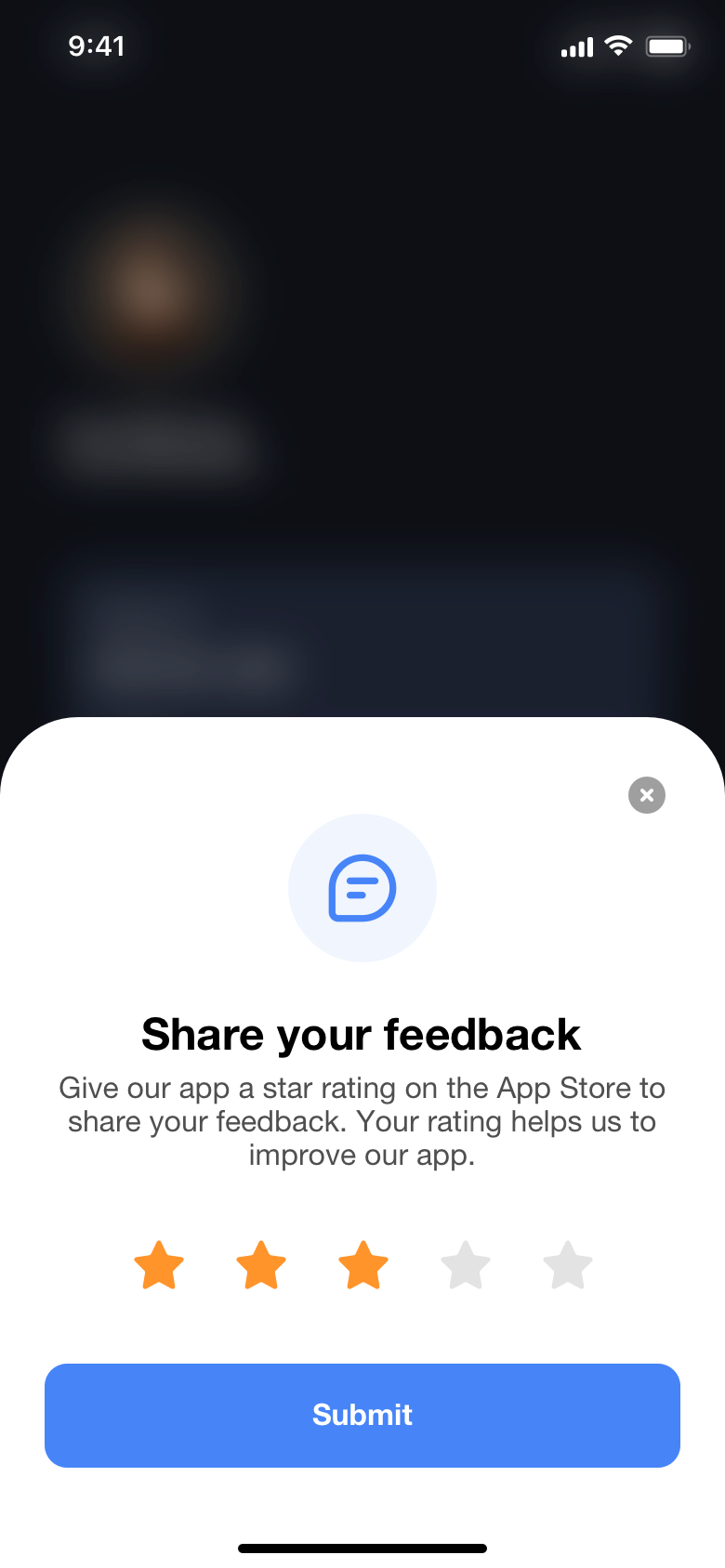Submit your rating
This screenshot has height=1568, width=725.
pyautogui.click(x=362, y=1415)
